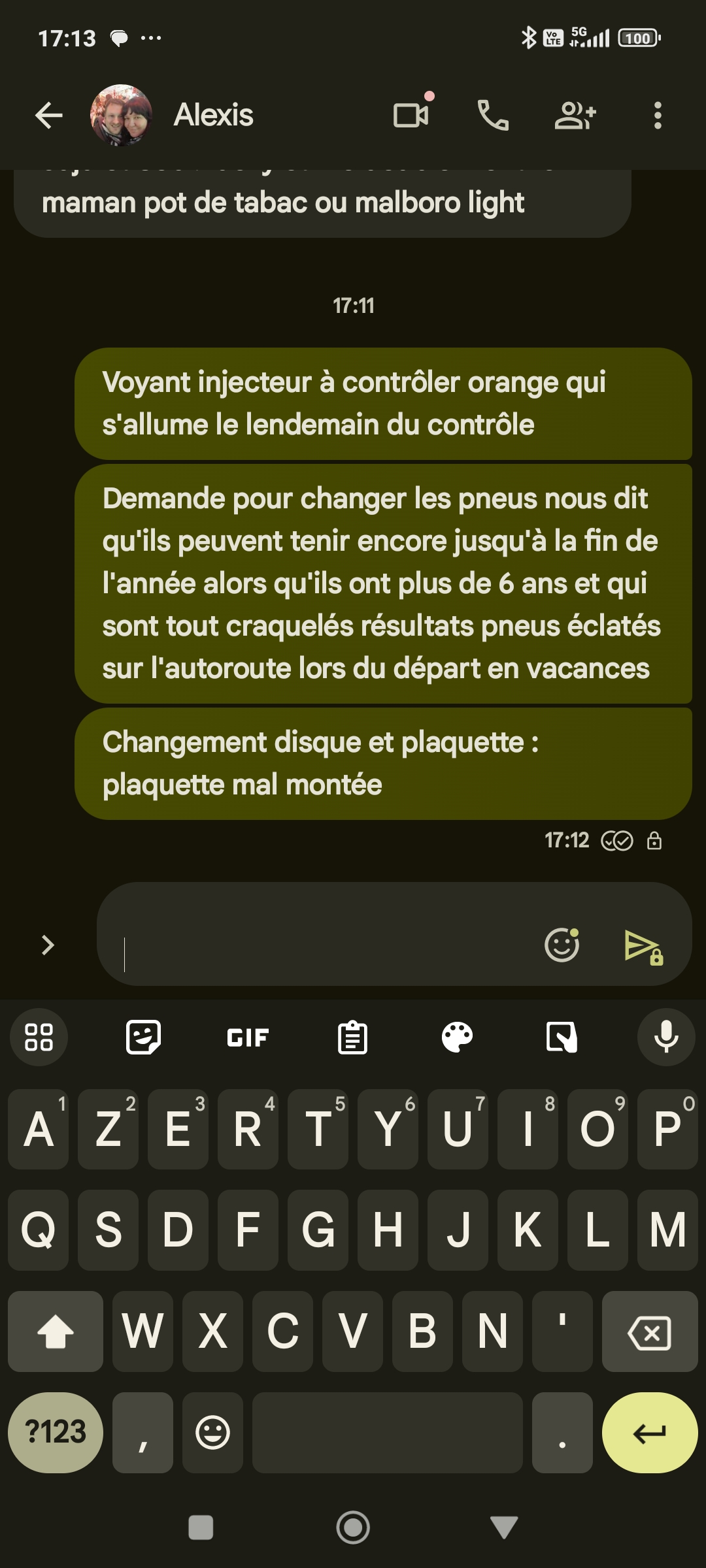This screenshot has width=706, height=1568.
Task: Start voice typing with the microphone
Action: click(666, 1037)
